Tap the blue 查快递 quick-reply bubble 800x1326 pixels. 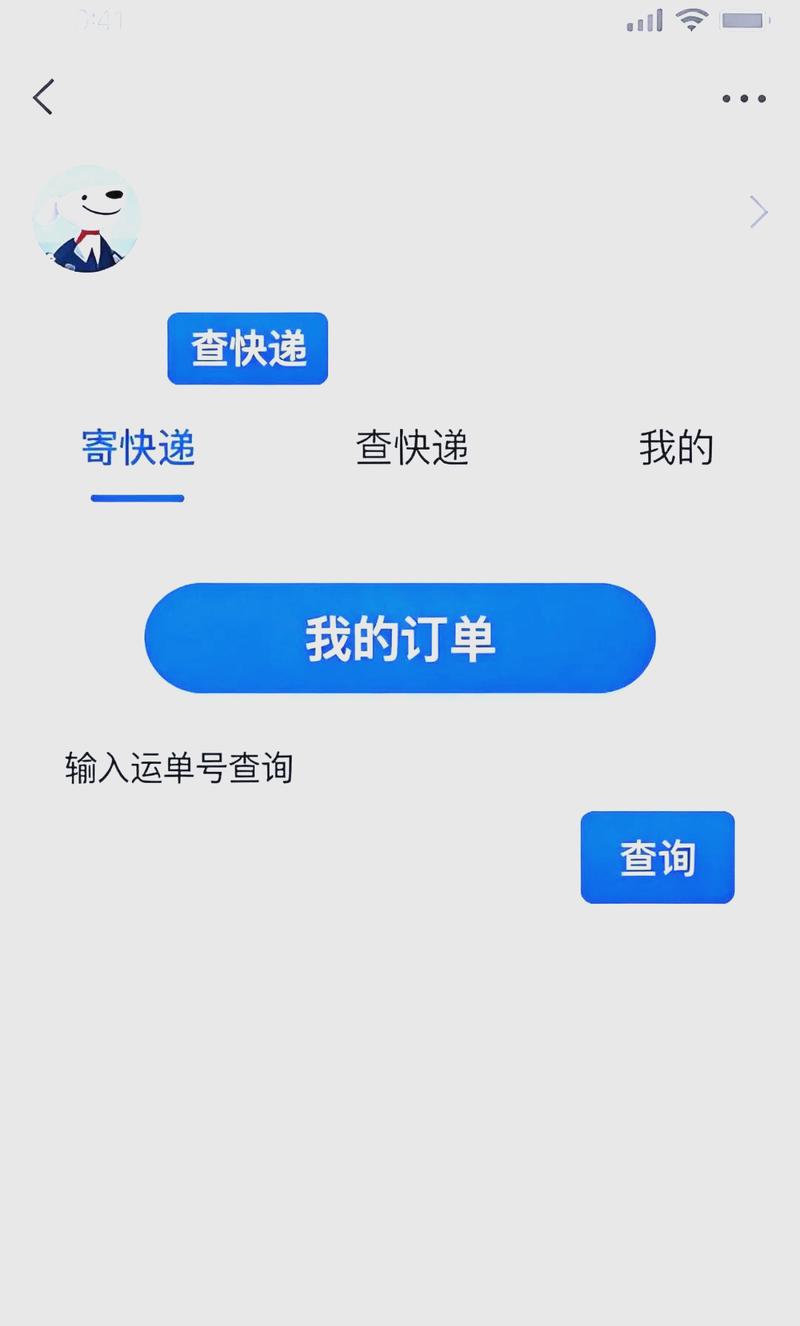[x=247, y=348]
